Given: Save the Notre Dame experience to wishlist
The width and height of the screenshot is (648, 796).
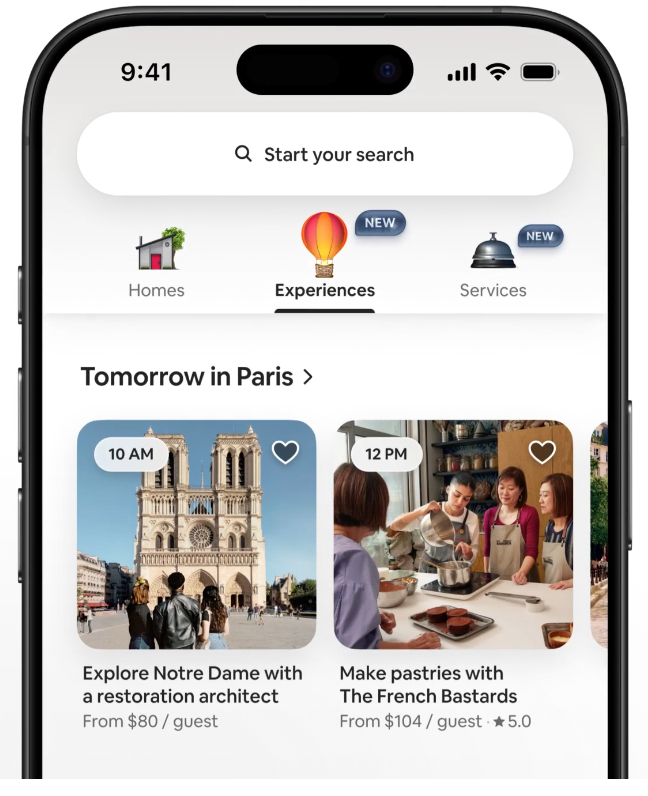Looking at the screenshot, I should [286, 452].
